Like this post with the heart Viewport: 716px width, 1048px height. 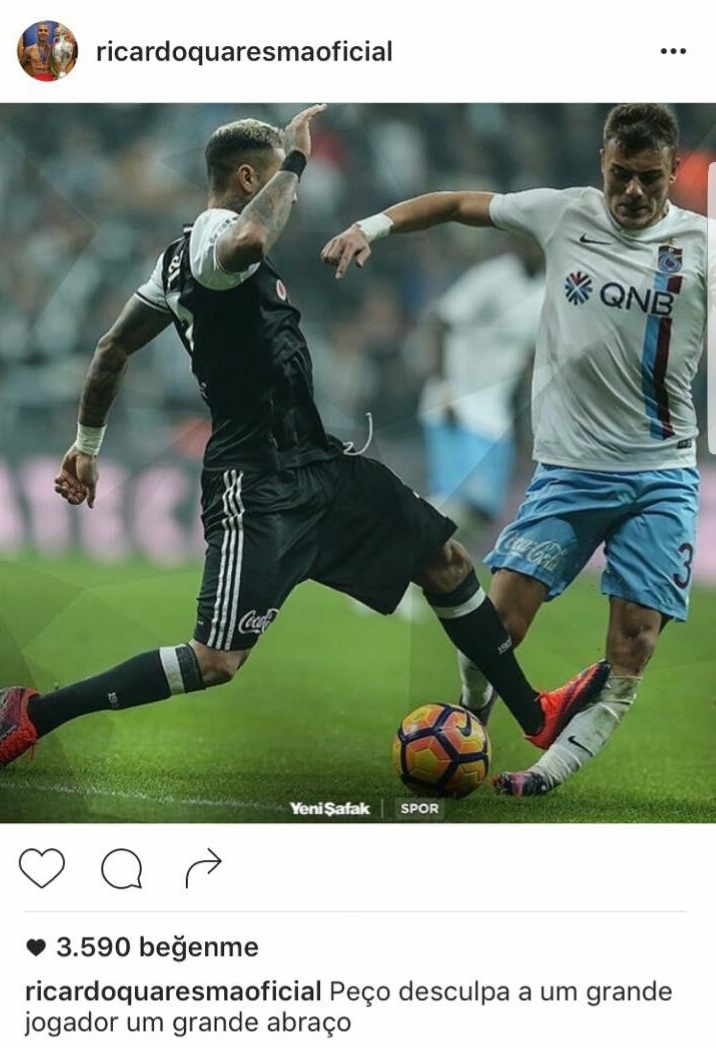pos(42,869)
